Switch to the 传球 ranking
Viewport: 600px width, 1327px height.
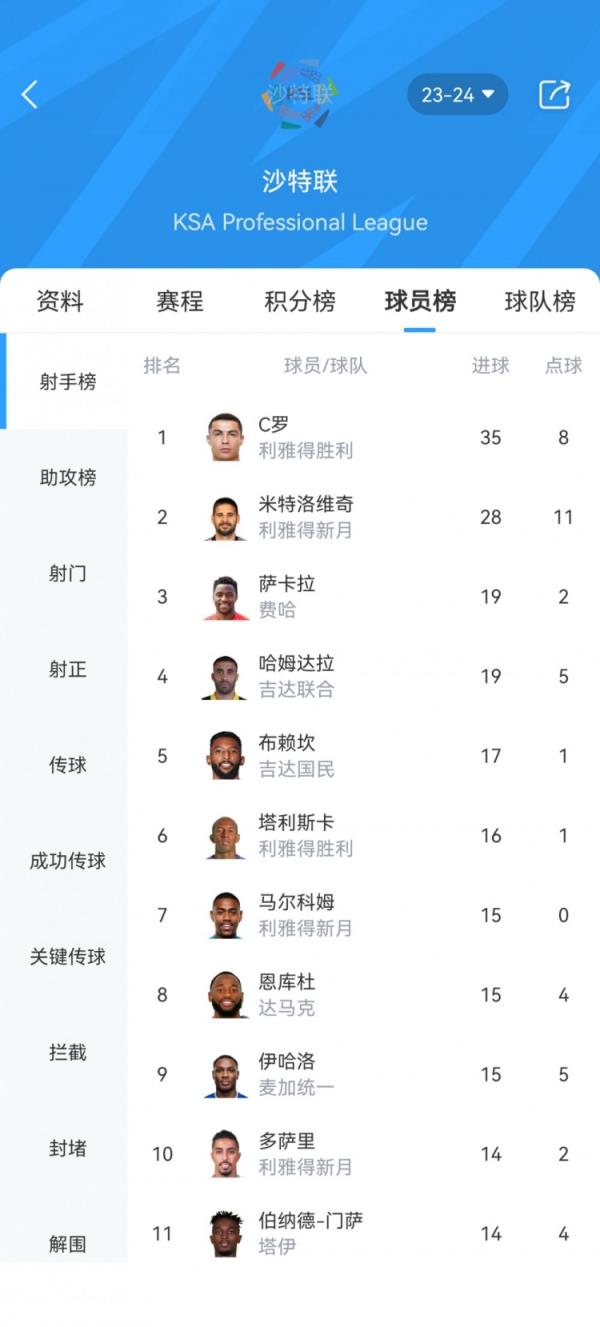pos(68,765)
